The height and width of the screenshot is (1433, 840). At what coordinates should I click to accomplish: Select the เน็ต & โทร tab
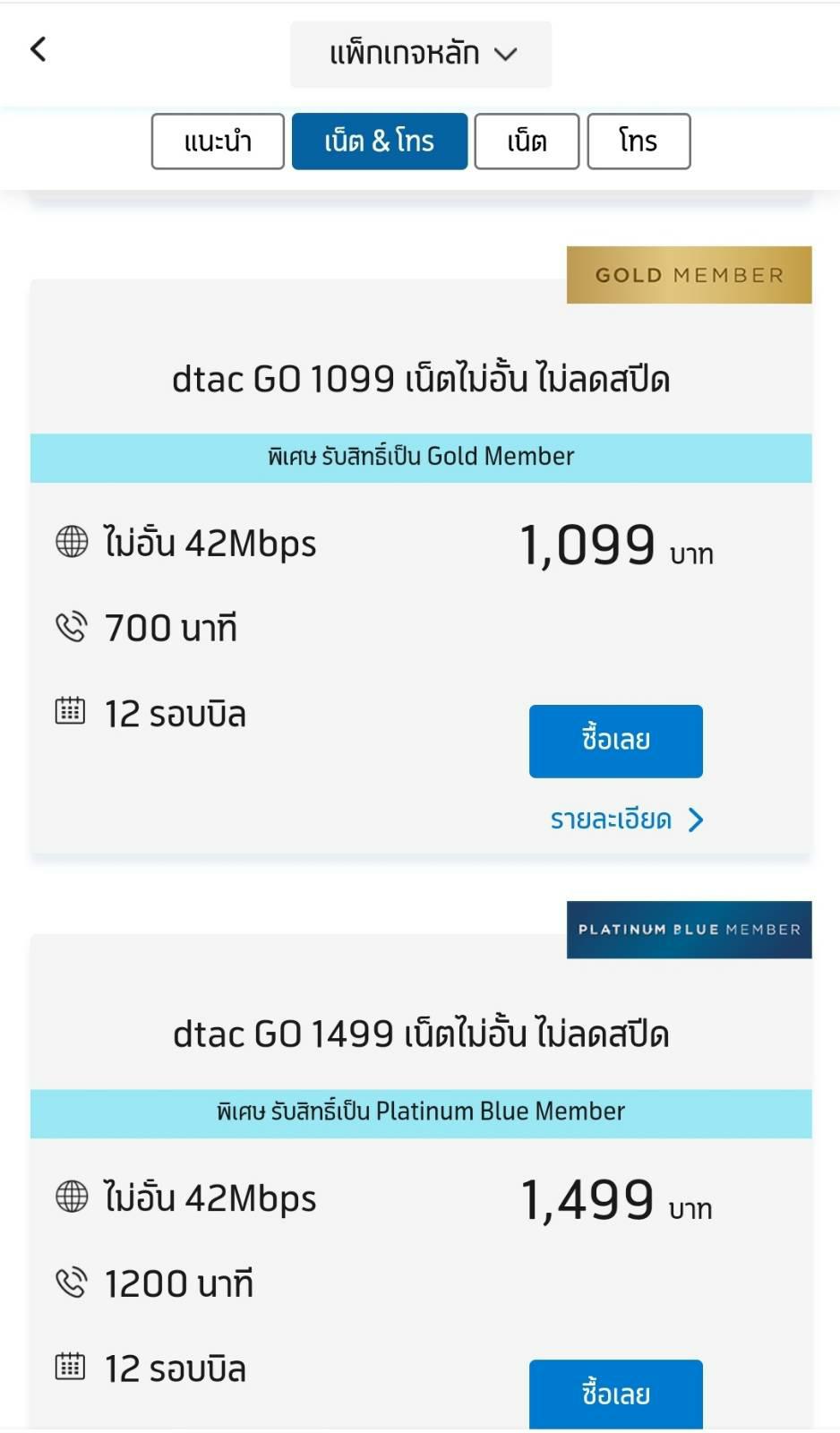tap(380, 142)
